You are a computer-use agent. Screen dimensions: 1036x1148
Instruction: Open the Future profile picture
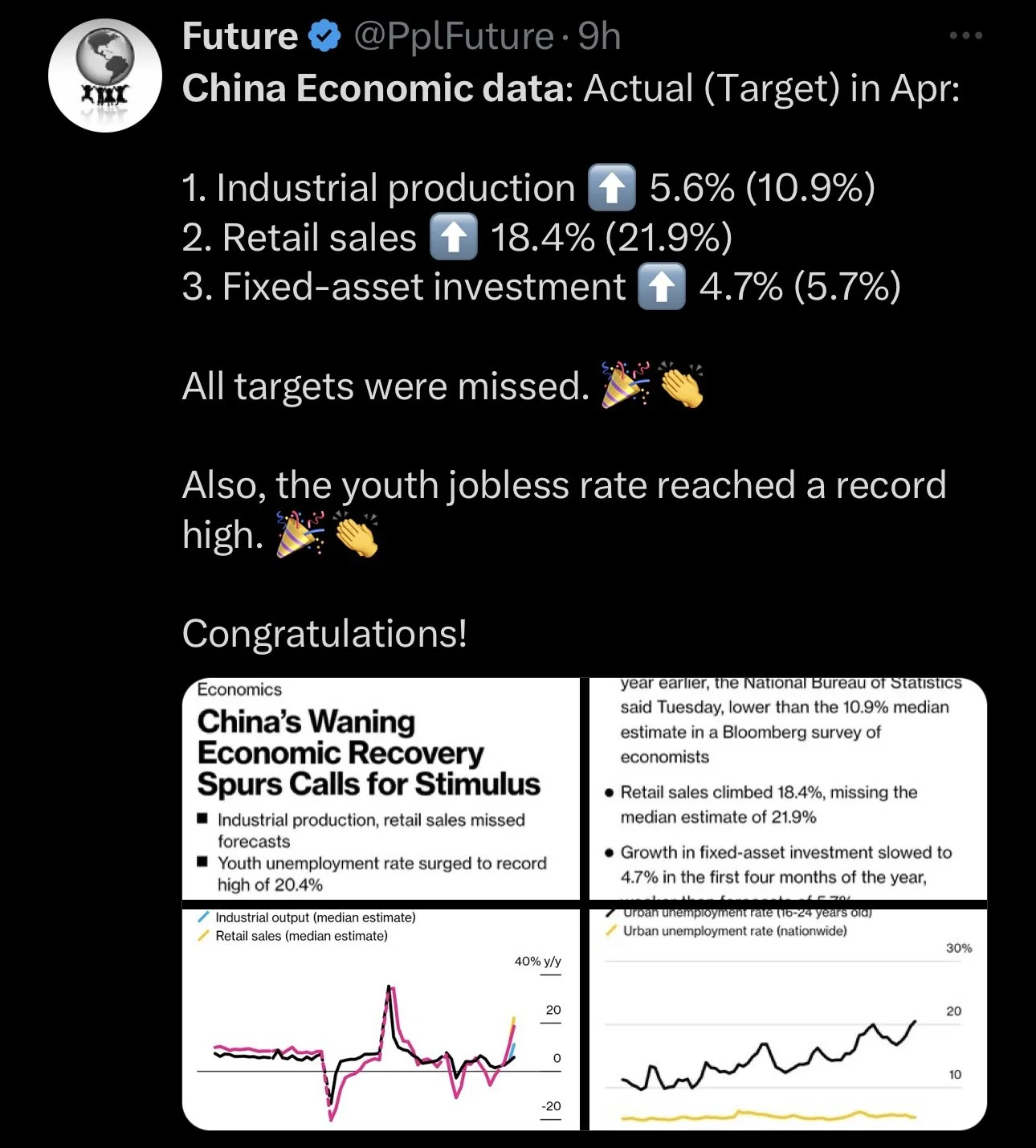click(105, 76)
